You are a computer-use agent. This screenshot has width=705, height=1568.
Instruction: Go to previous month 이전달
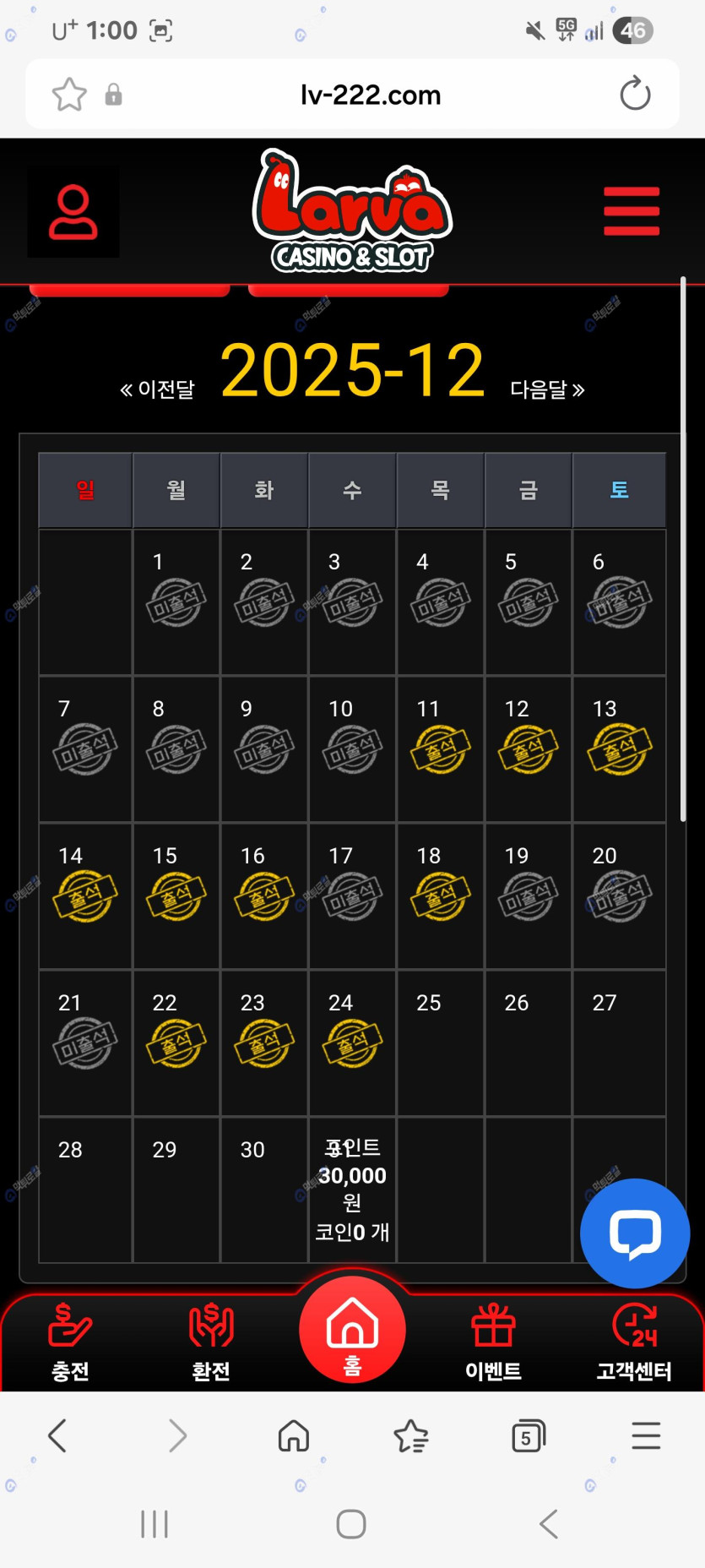pyautogui.click(x=157, y=389)
